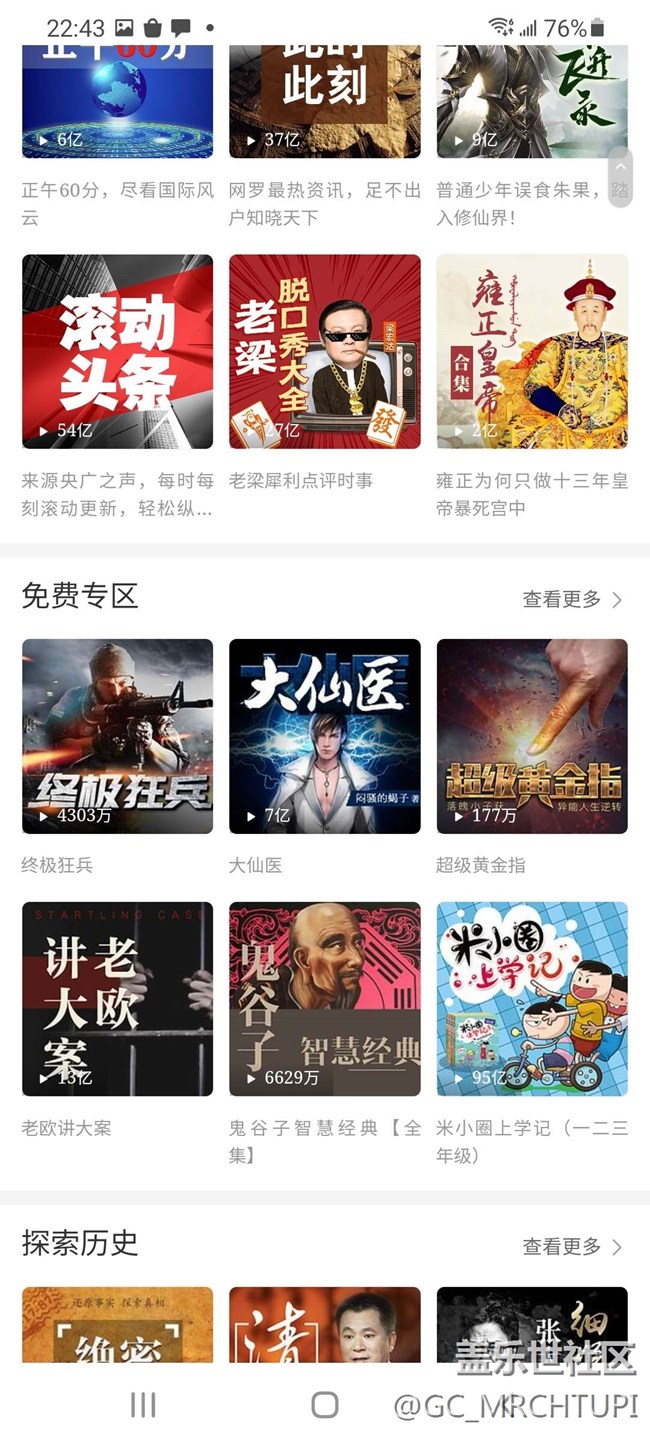The image size is (650, 1444).
Task: Go to the system home screen
Action: coord(325,1405)
